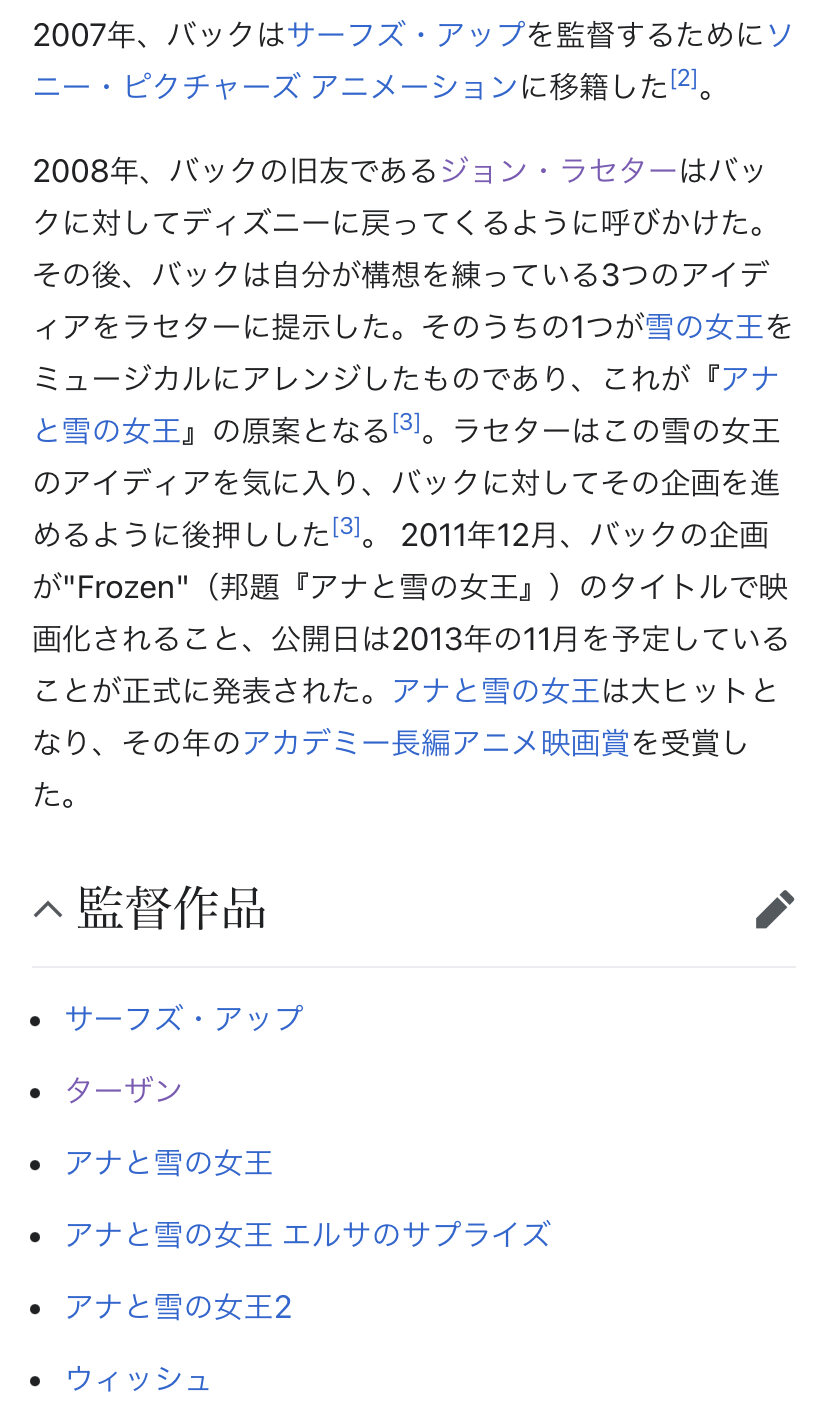Open the サーフズ・アップ link in the first paragraph
This screenshot has width=828, height=1420.
click(406, 35)
